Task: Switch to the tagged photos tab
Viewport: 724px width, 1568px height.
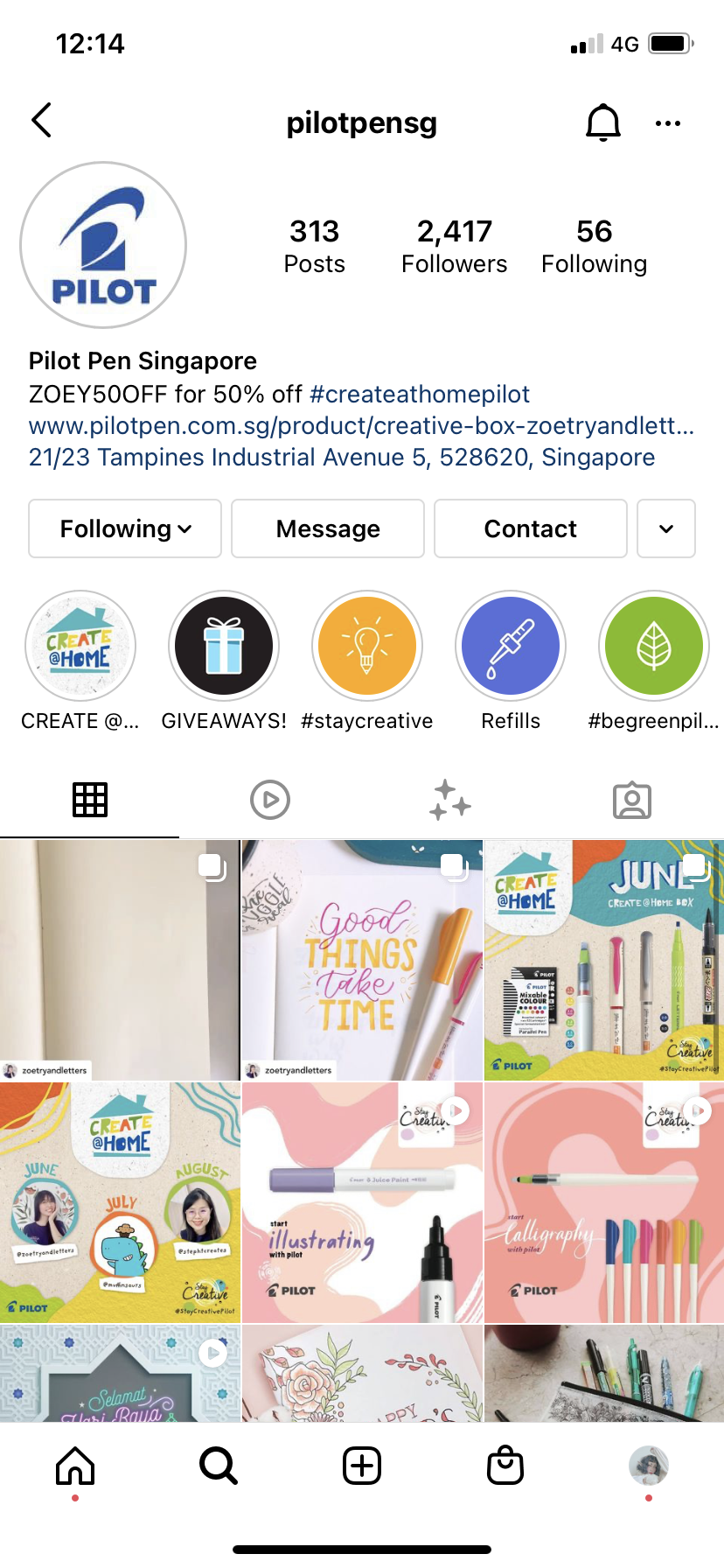Action: tap(631, 800)
